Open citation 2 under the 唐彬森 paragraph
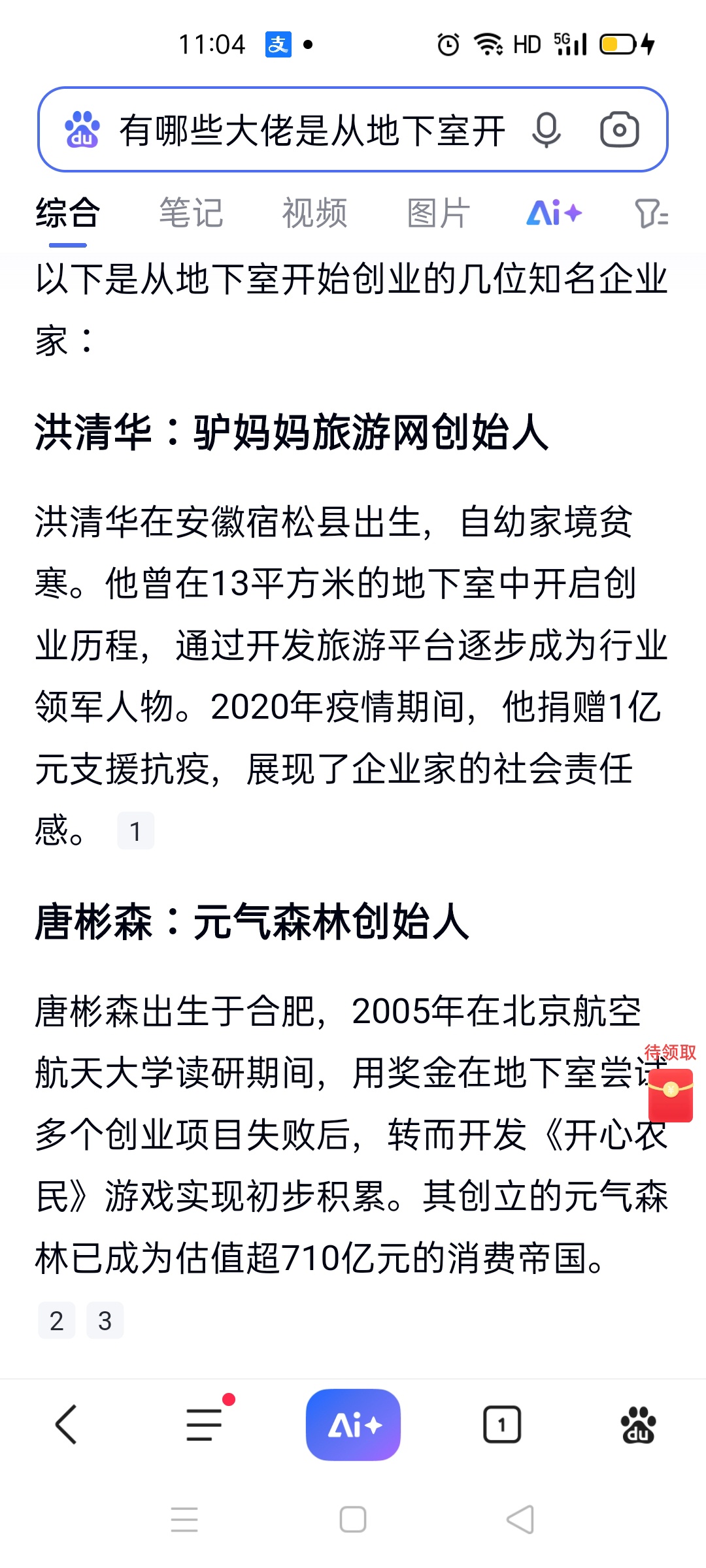 click(57, 1321)
